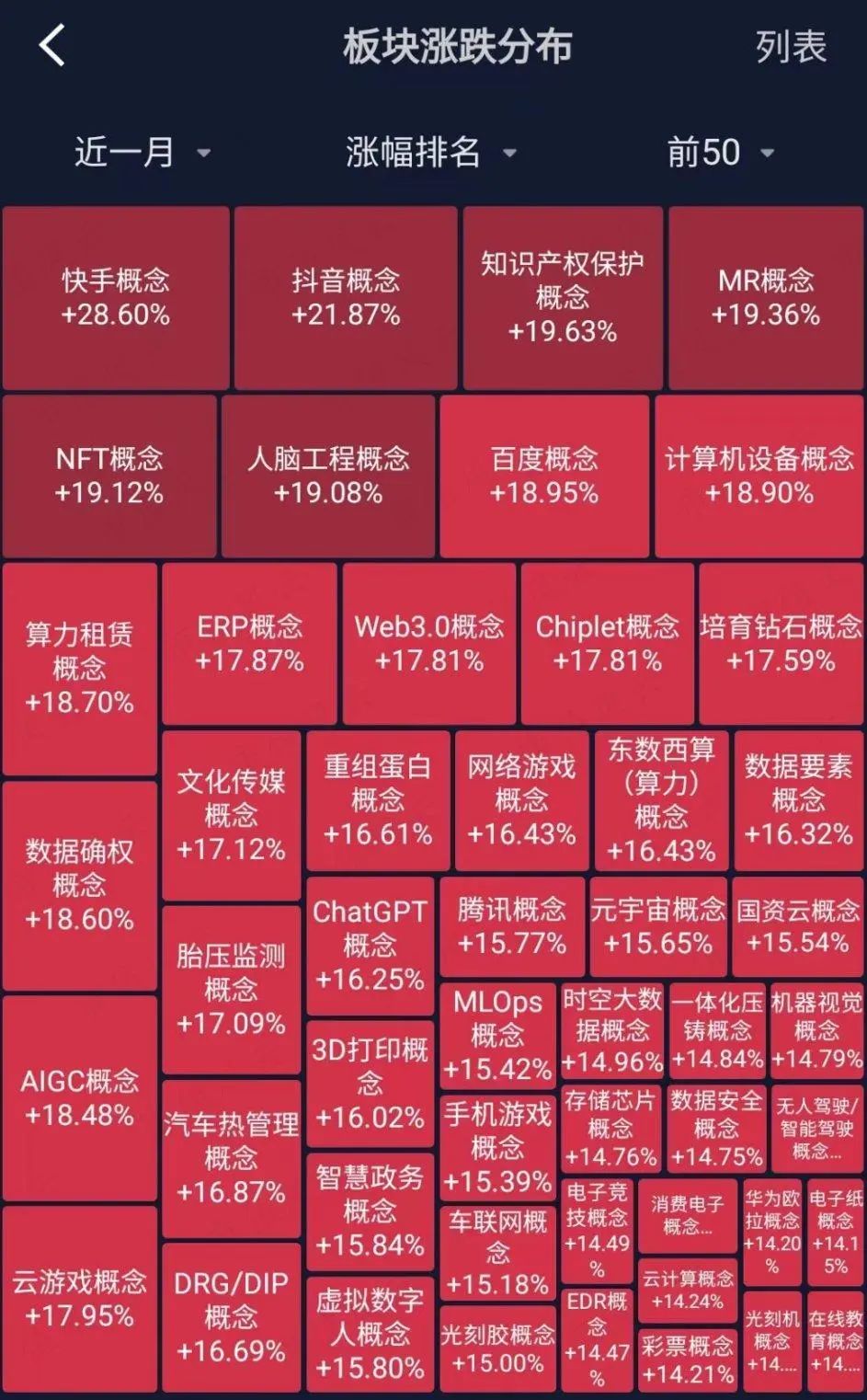The width and height of the screenshot is (867, 1400).
Task: Open the 前50 count dropdown
Action: click(x=719, y=152)
